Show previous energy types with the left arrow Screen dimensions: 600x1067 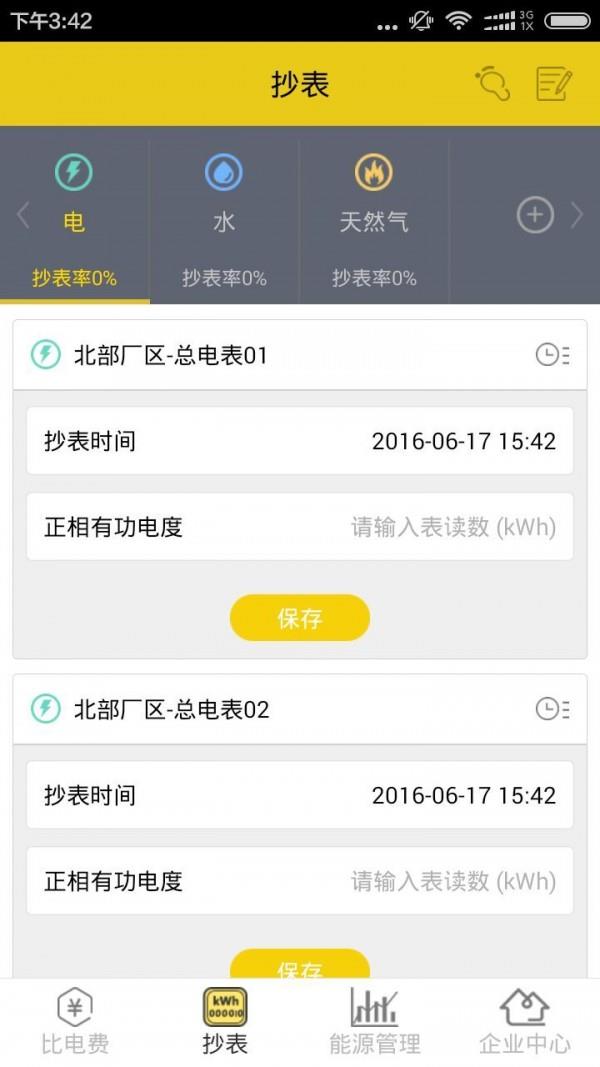point(23,215)
